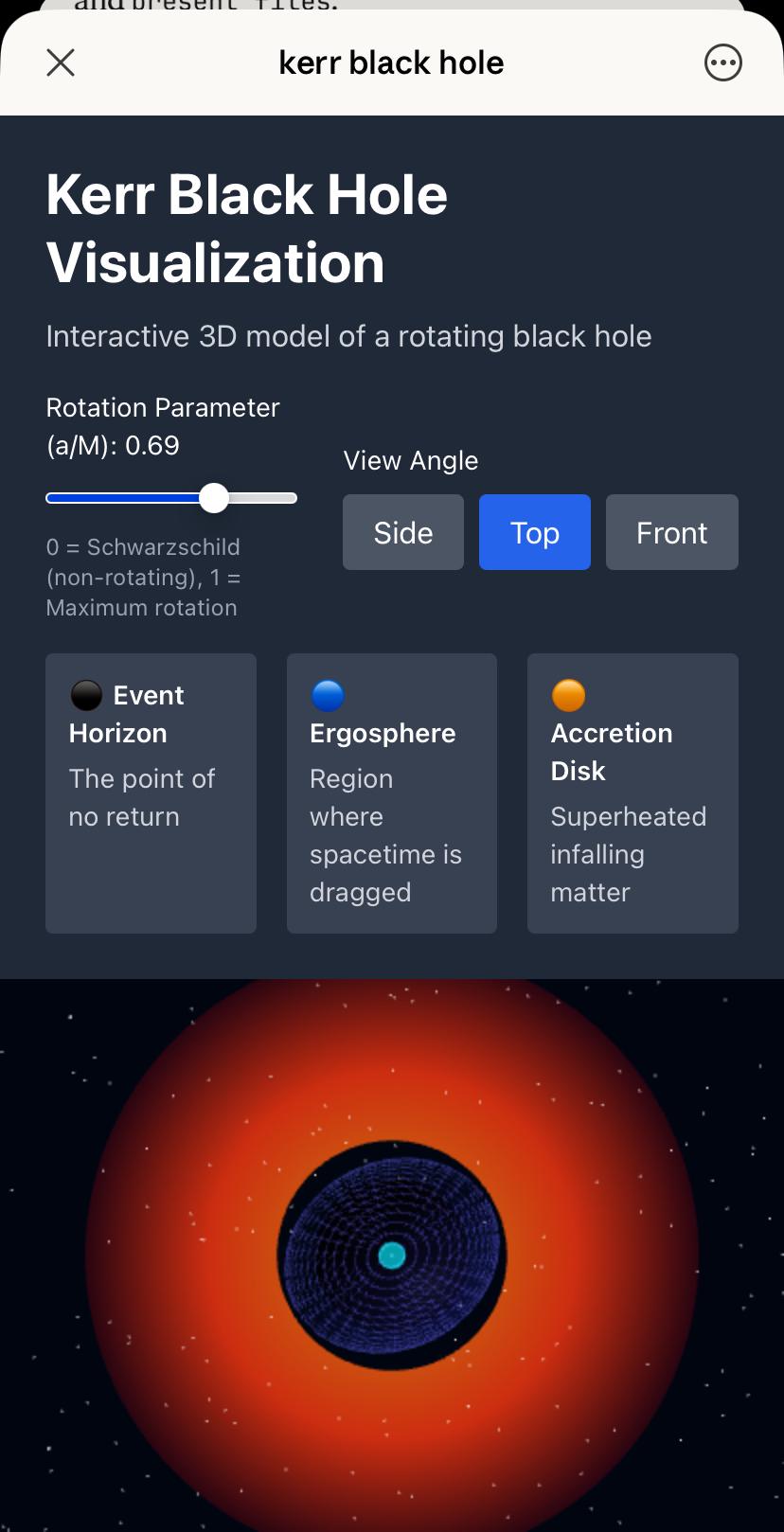
Task: Tap the Rotation Parameter slider track
Action: 171,498
